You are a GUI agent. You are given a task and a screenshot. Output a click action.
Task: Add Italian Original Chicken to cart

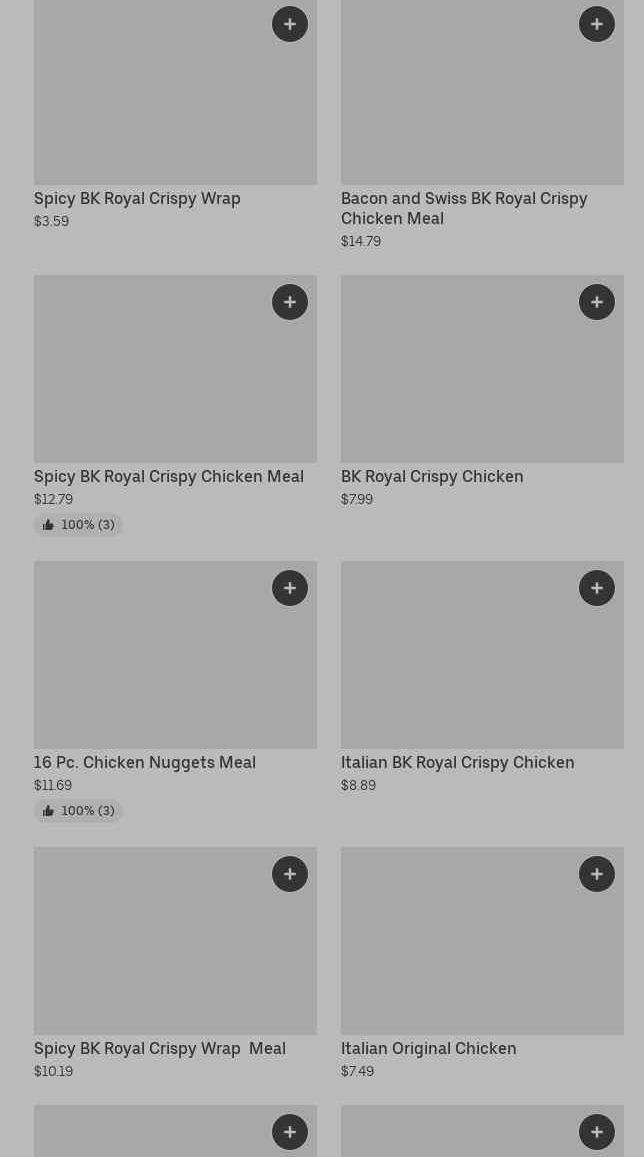597,874
